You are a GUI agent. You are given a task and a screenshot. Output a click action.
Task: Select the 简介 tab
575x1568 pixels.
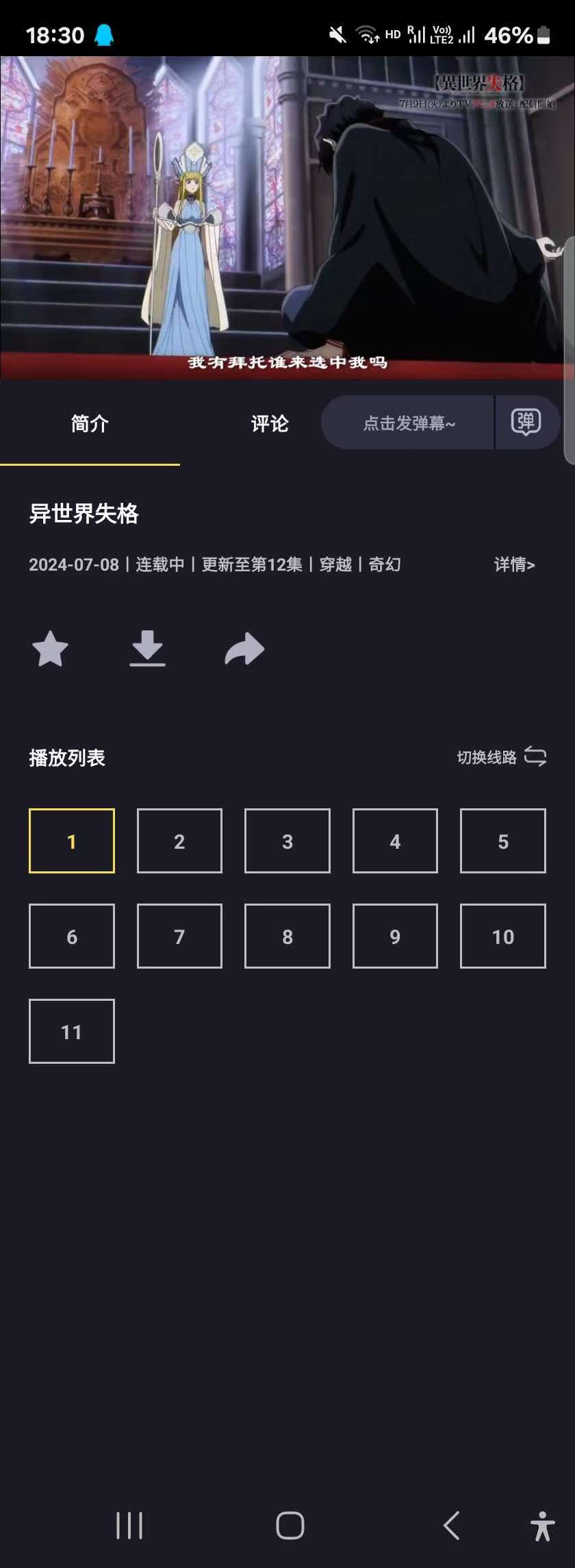pos(90,423)
